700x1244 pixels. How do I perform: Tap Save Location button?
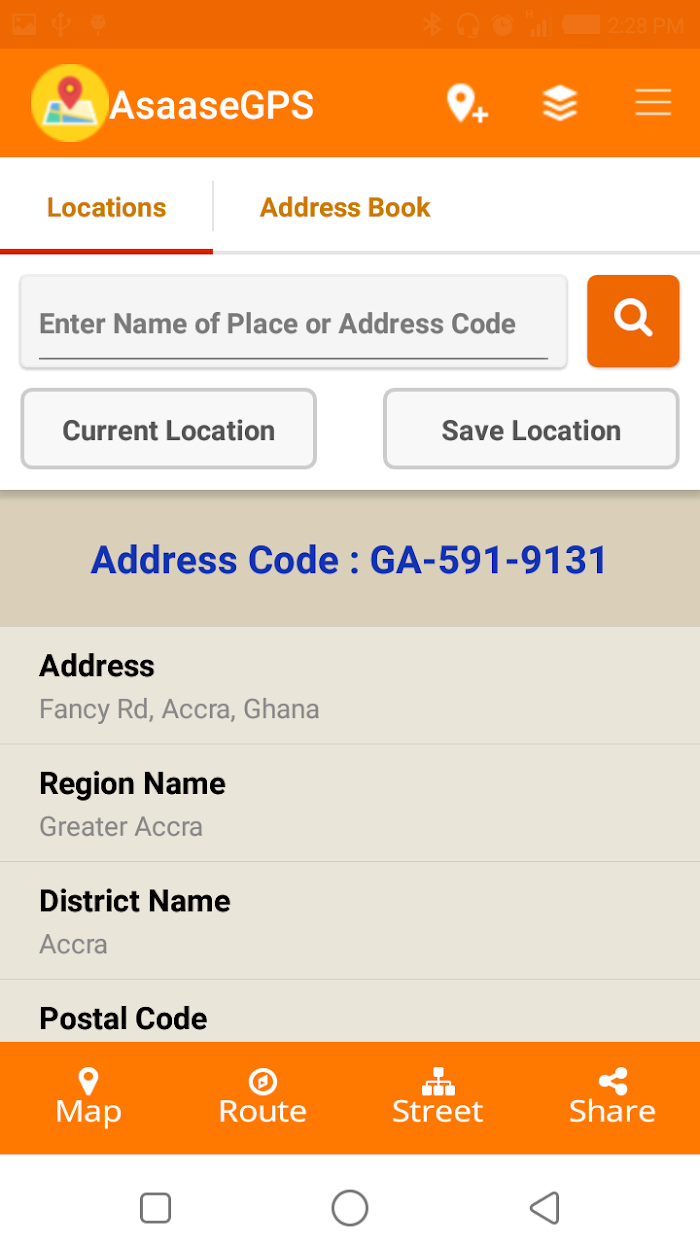pyautogui.click(x=531, y=430)
